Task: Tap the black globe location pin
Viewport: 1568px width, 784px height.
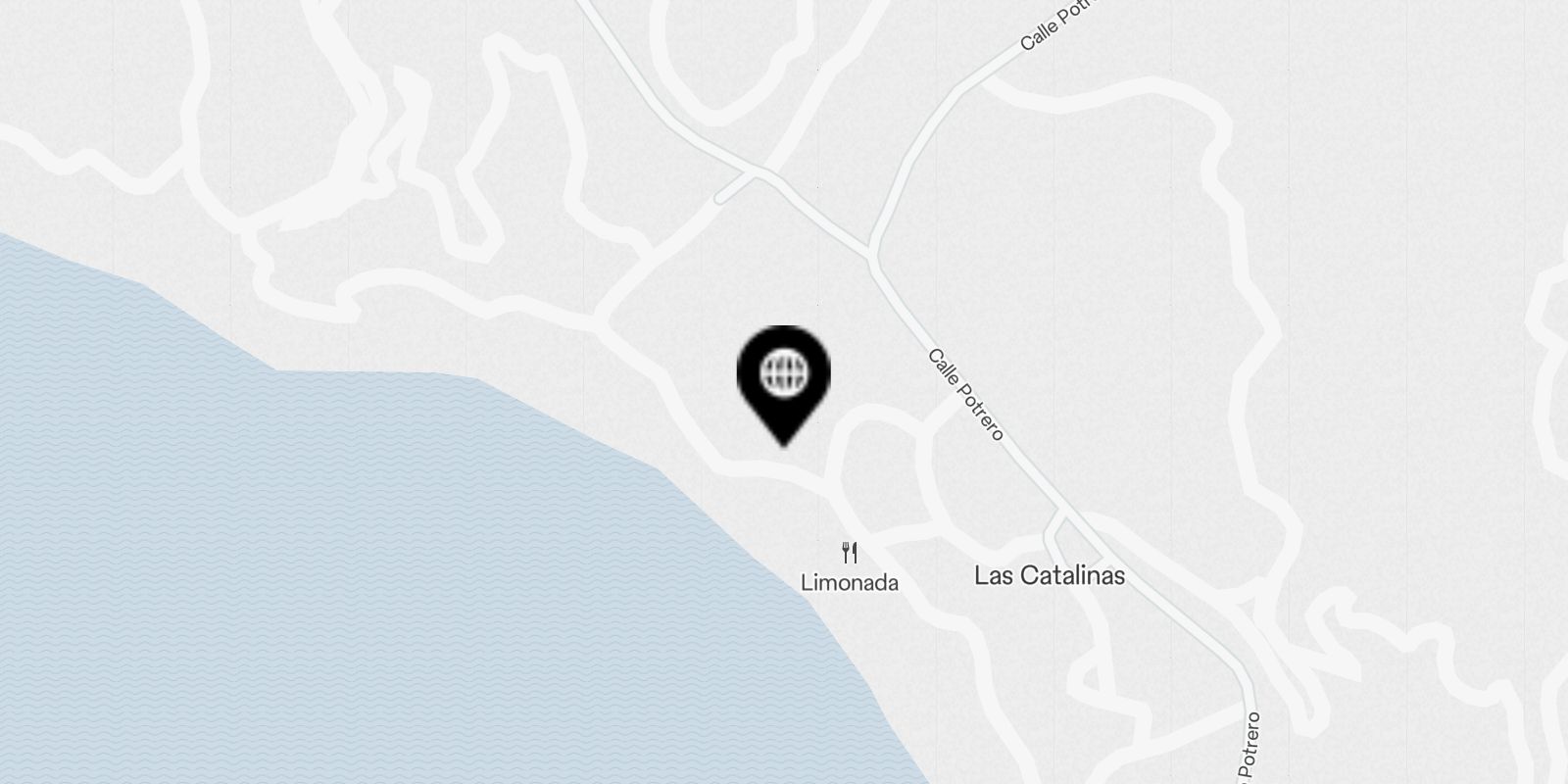Action: point(783,377)
